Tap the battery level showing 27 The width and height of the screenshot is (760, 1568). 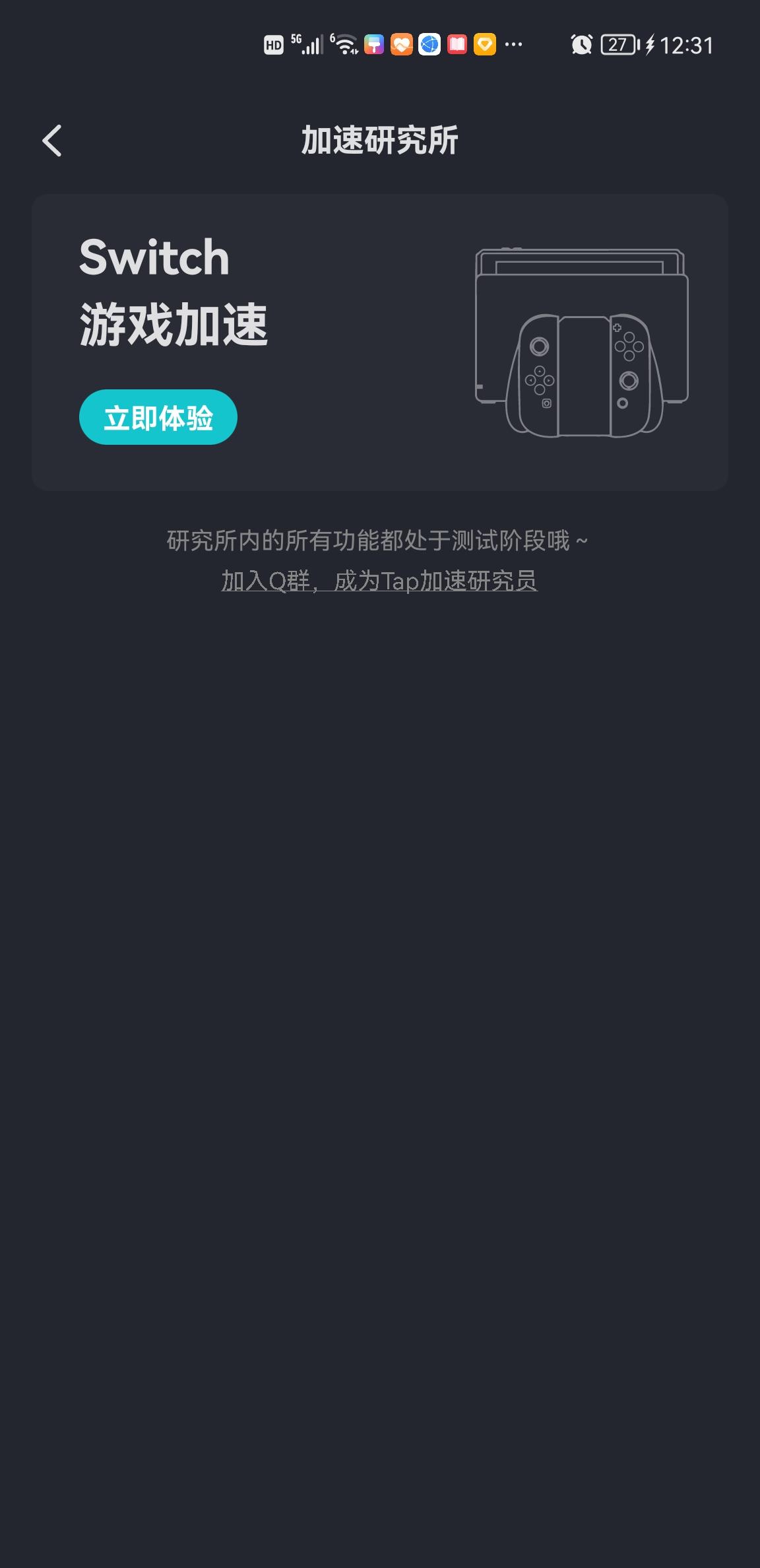coord(617,45)
